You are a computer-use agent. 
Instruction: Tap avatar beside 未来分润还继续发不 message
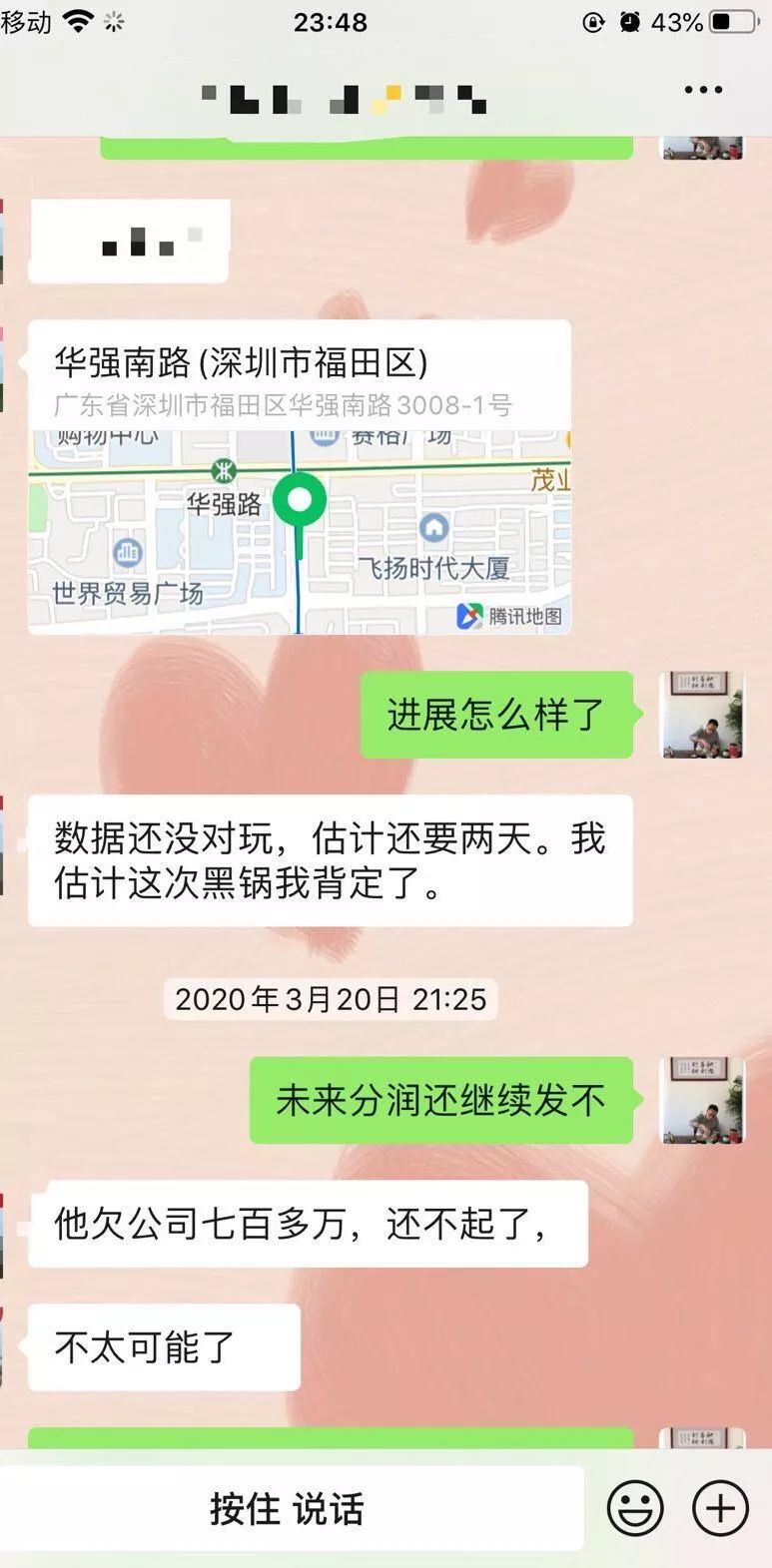pos(702,1100)
